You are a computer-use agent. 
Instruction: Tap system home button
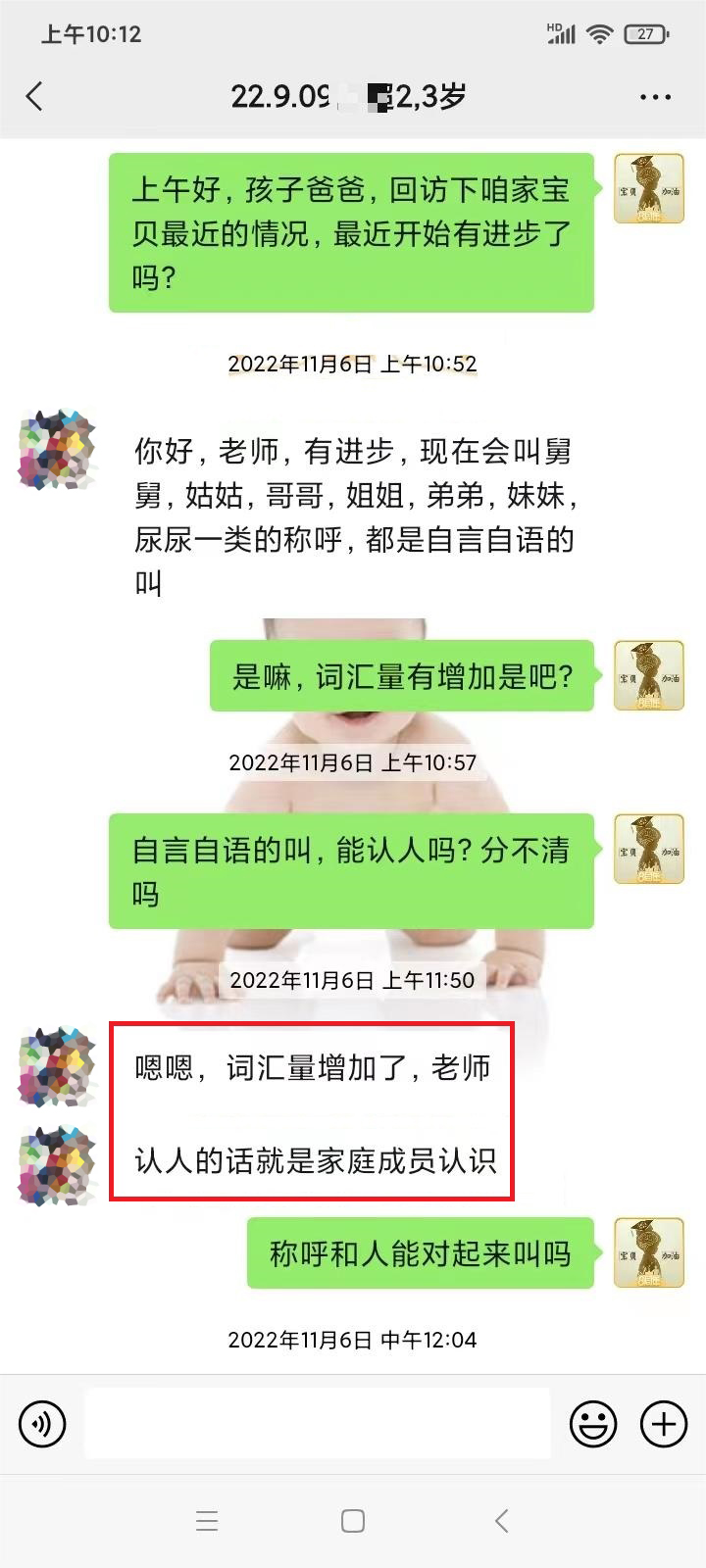point(353,1521)
